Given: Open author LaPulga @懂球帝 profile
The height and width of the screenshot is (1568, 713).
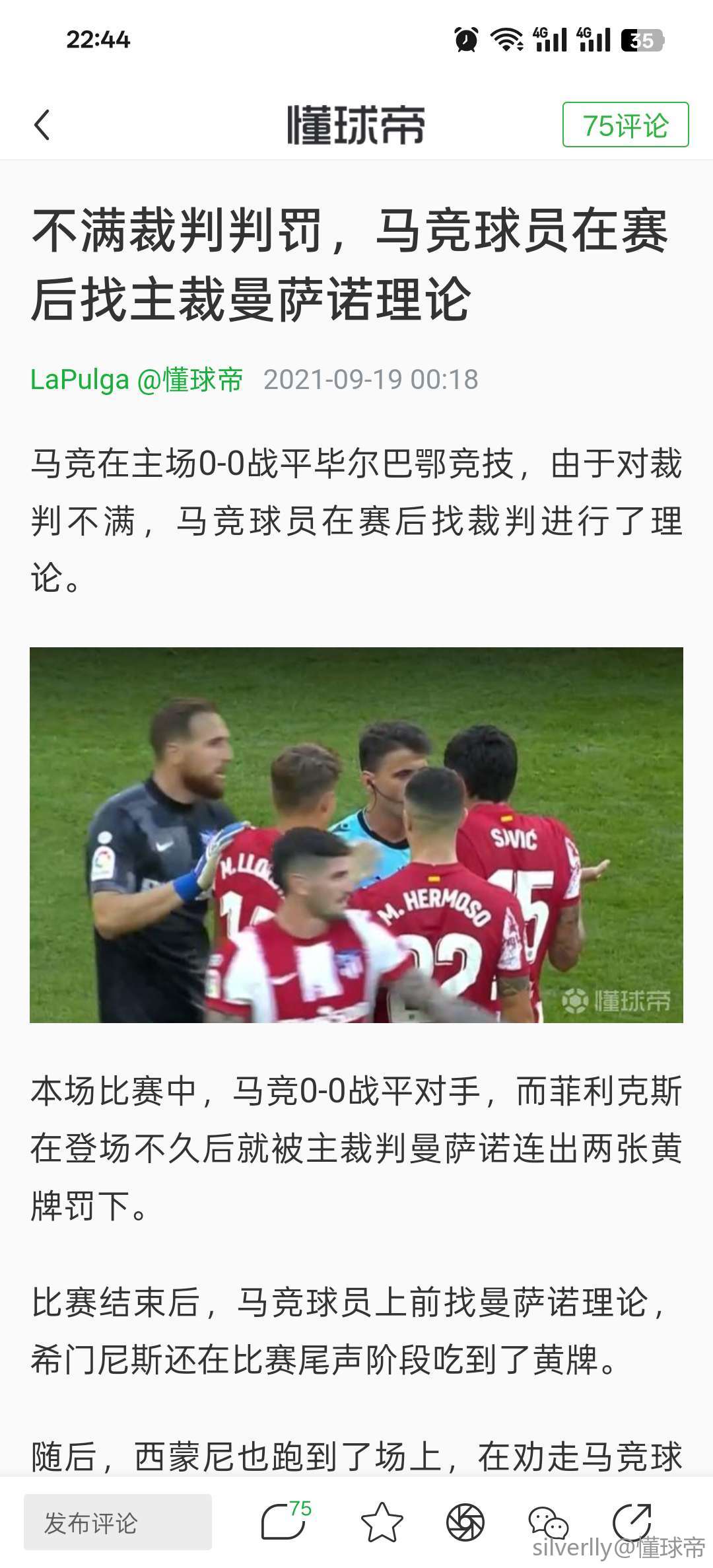Looking at the screenshot, I should point(137,380).
